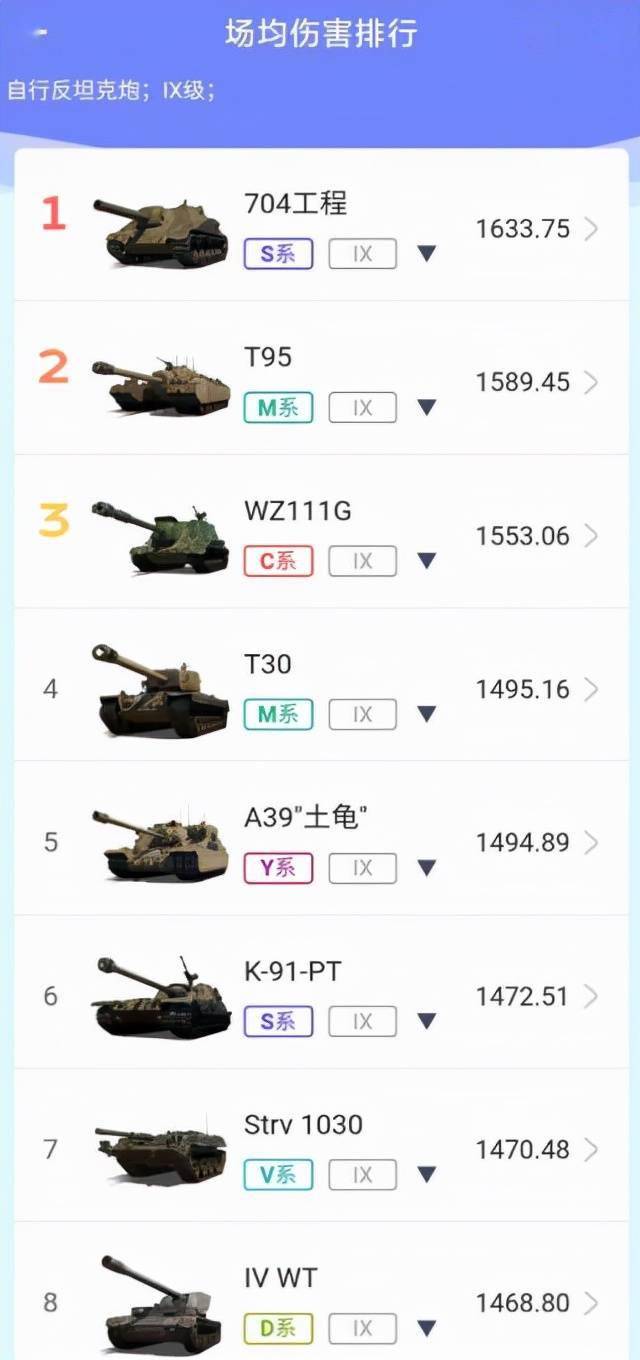Screen dimensions: 640x1360
Task: Tap the chevron beside 1468.80 damage value
Action: coord(592,1303)
